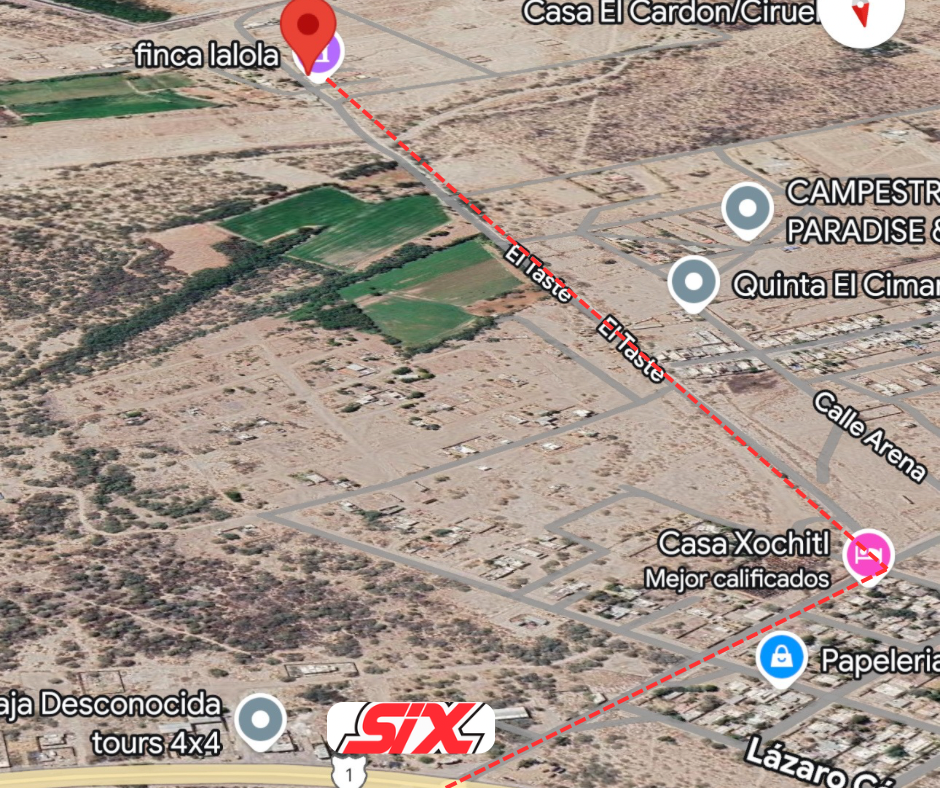Screen dimensions: 940x788
Task: Select the Baja Desconocida tours 4x4 pin
Action: tap(261, 720)
